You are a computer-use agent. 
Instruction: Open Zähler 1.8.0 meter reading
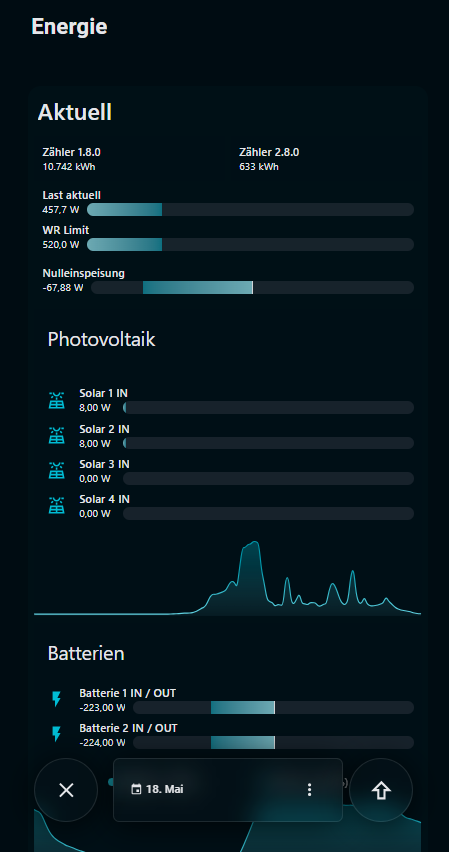pyautogui.click(x=71, y=159)
